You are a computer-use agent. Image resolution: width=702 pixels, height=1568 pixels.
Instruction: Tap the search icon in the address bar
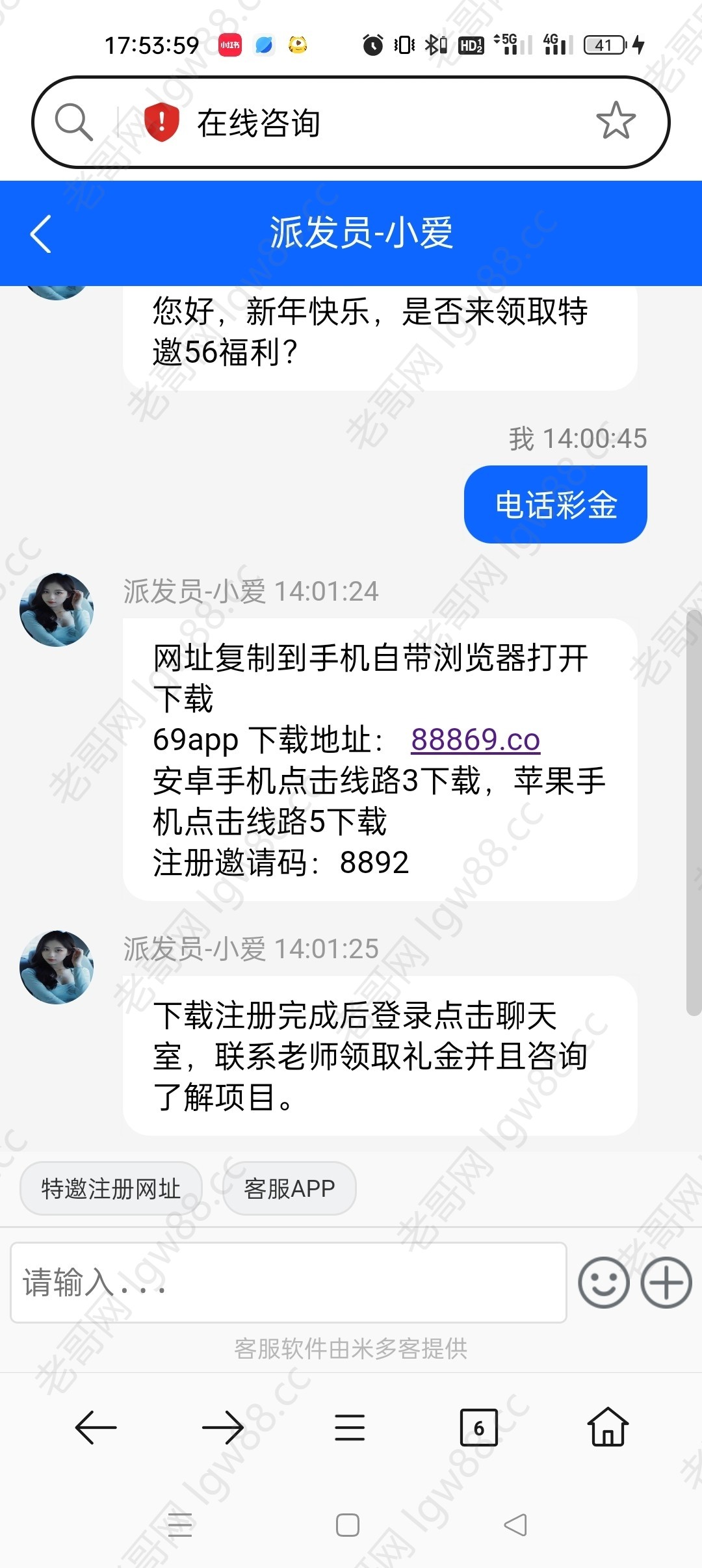click(73, 122)
